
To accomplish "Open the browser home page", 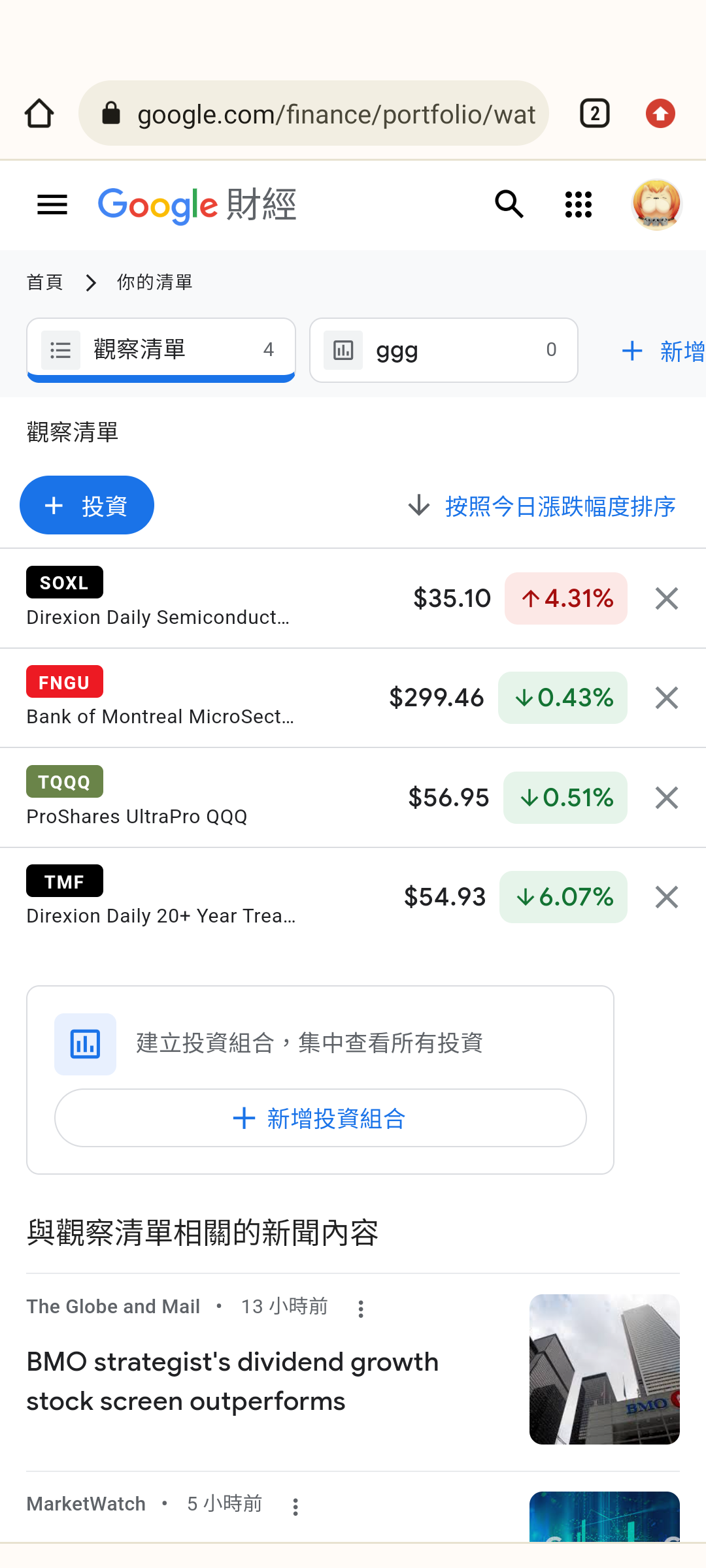I will [39, 113].
